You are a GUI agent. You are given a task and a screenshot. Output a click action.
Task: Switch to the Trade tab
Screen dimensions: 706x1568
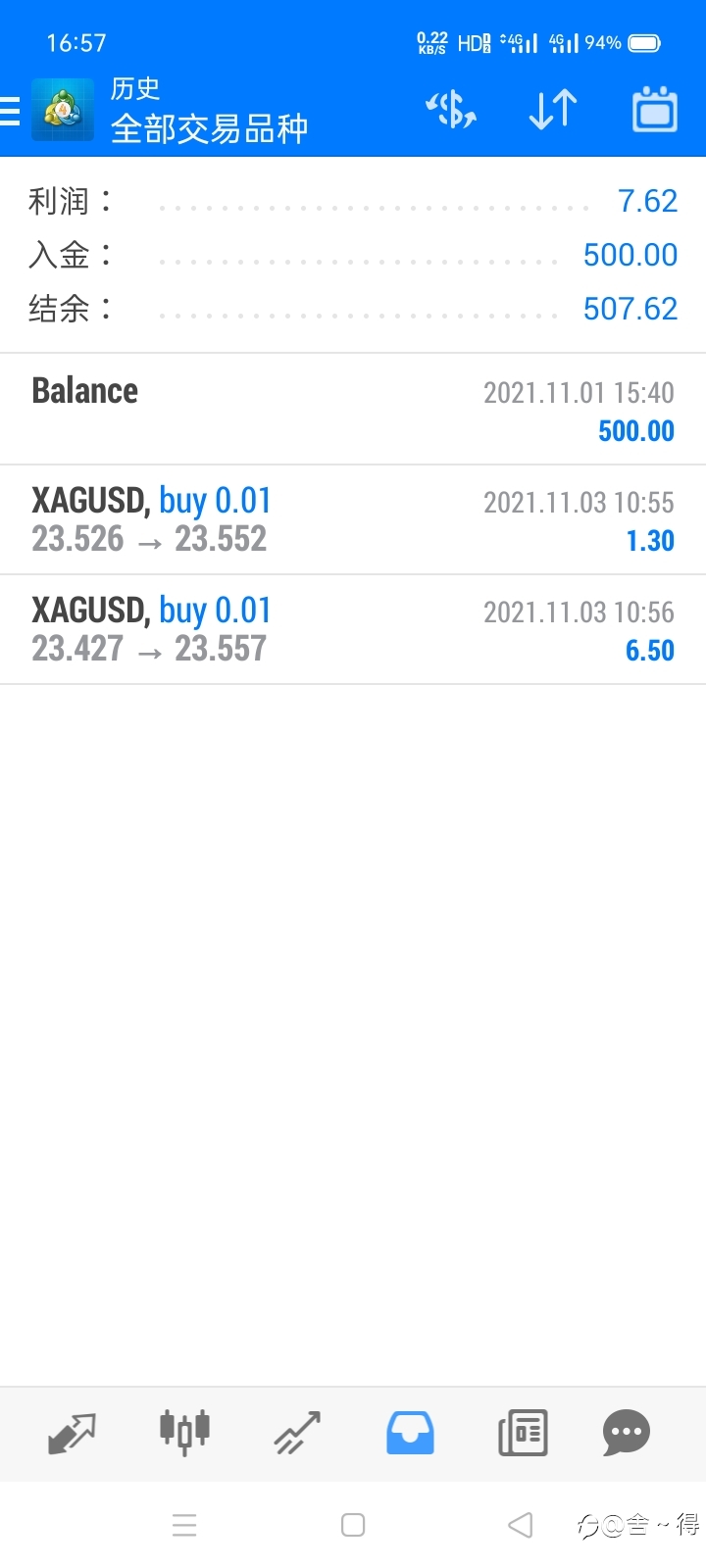pyautogui.click(x=297, y=1434)
